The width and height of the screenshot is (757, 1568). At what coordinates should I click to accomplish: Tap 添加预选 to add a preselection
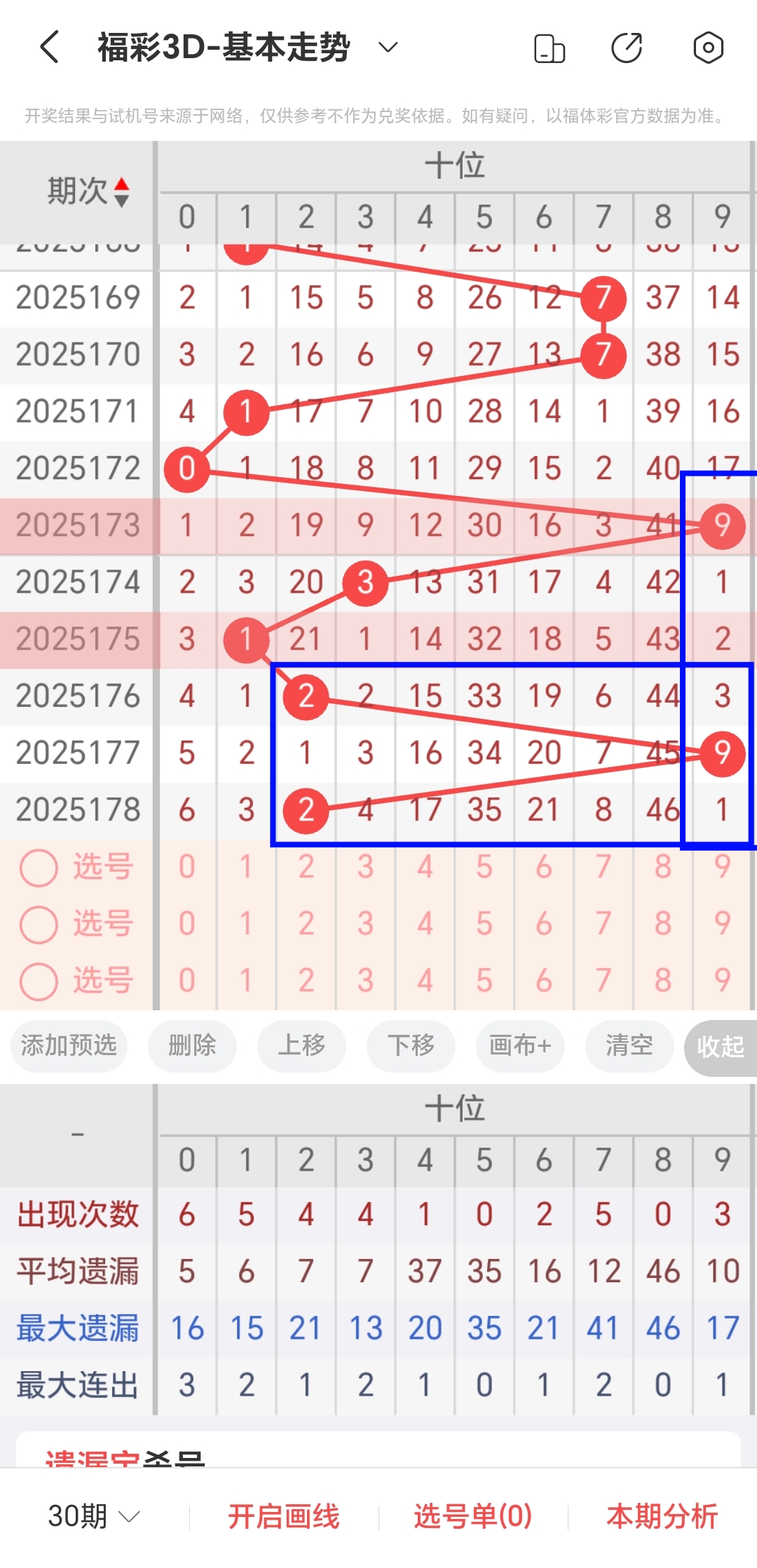pyautogui.click(x=68, y=1046)
